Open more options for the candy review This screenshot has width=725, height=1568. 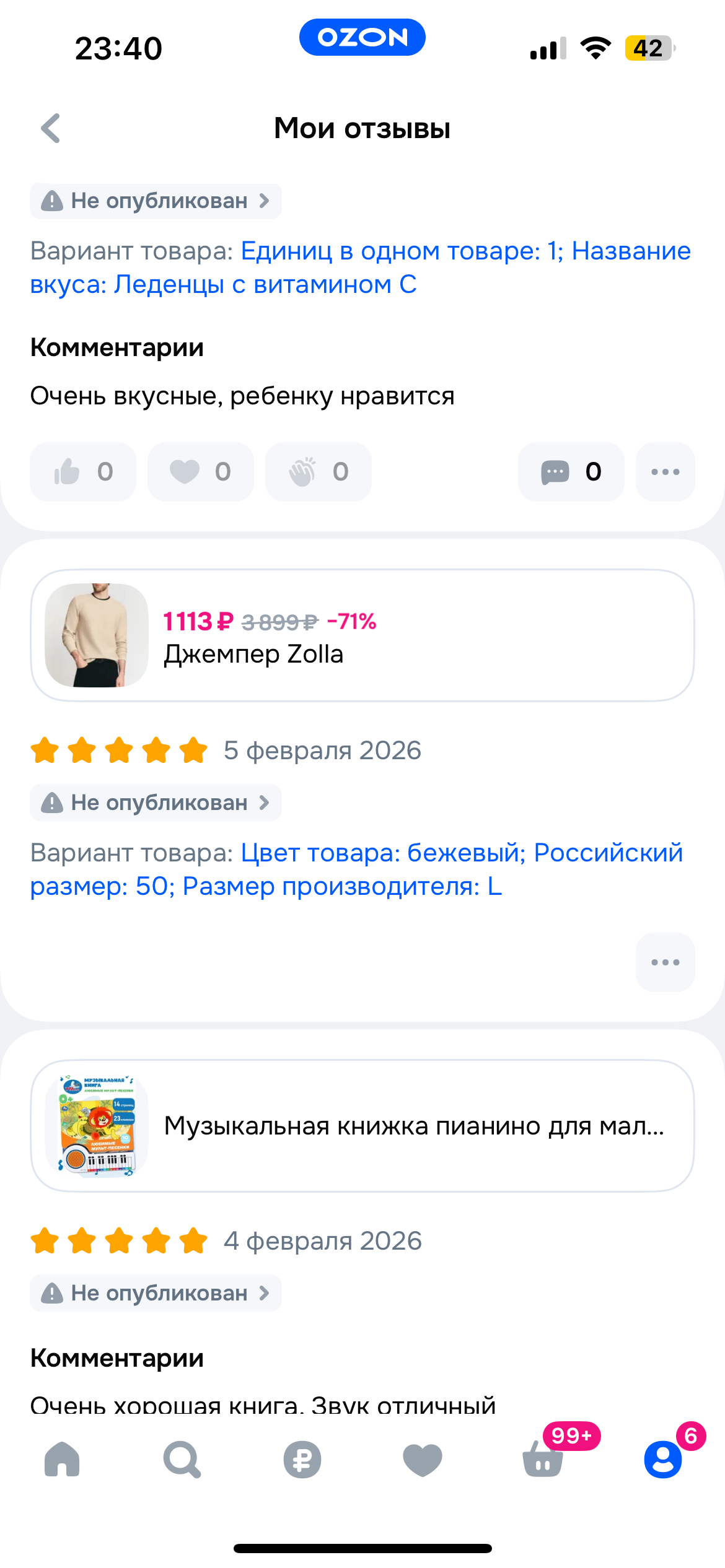(665, 472)
